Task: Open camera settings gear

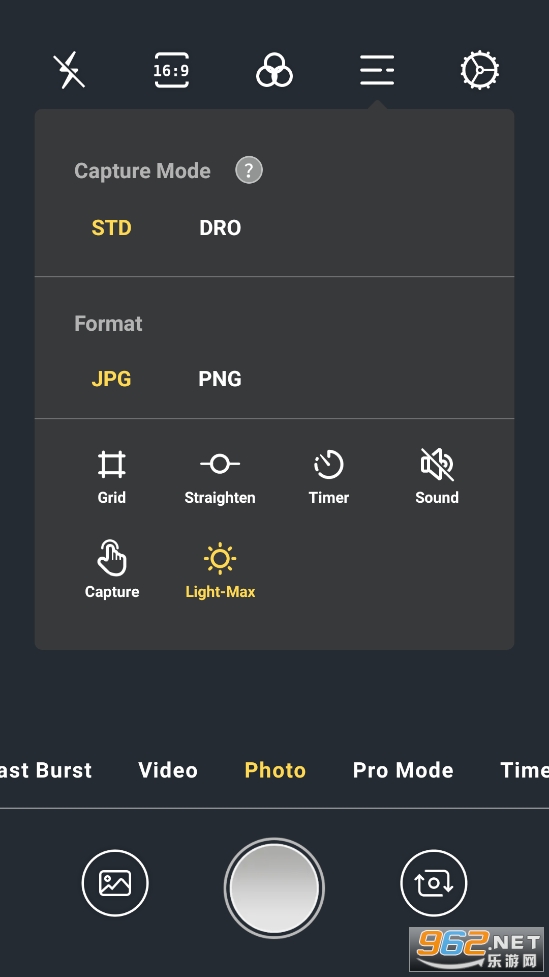Action: pos(479,70)
